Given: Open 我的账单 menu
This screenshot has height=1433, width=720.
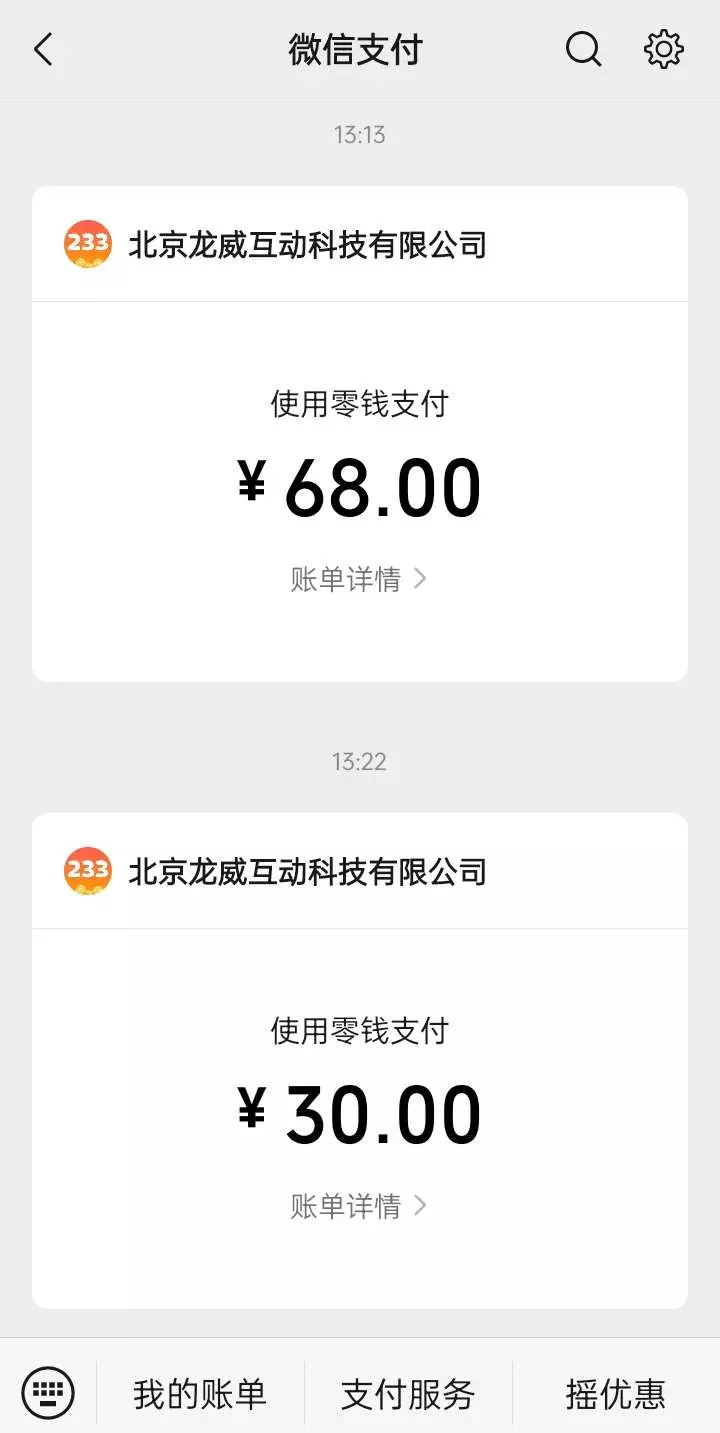Looking at the screenshot, I should 200,1394.
